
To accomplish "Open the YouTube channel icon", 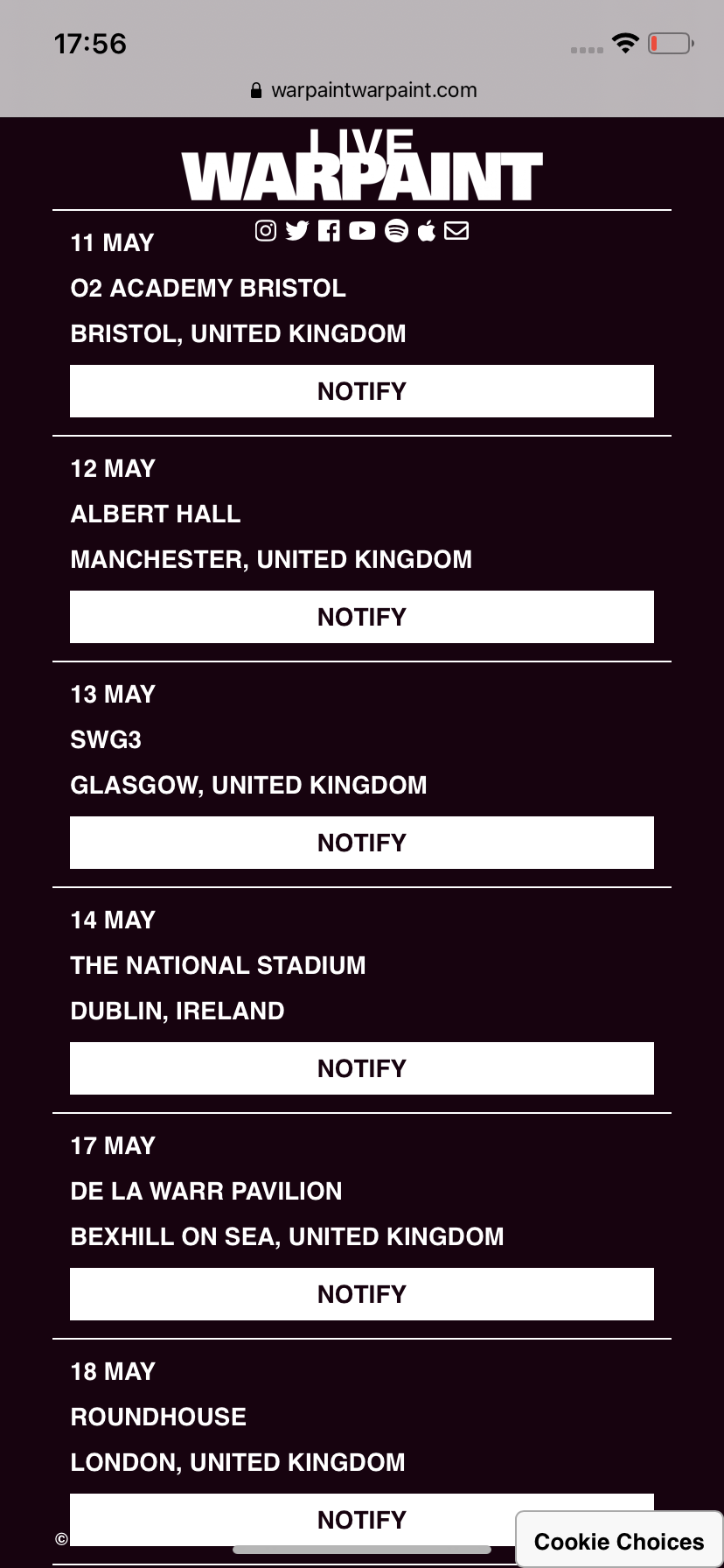I will tap(362, 230).
